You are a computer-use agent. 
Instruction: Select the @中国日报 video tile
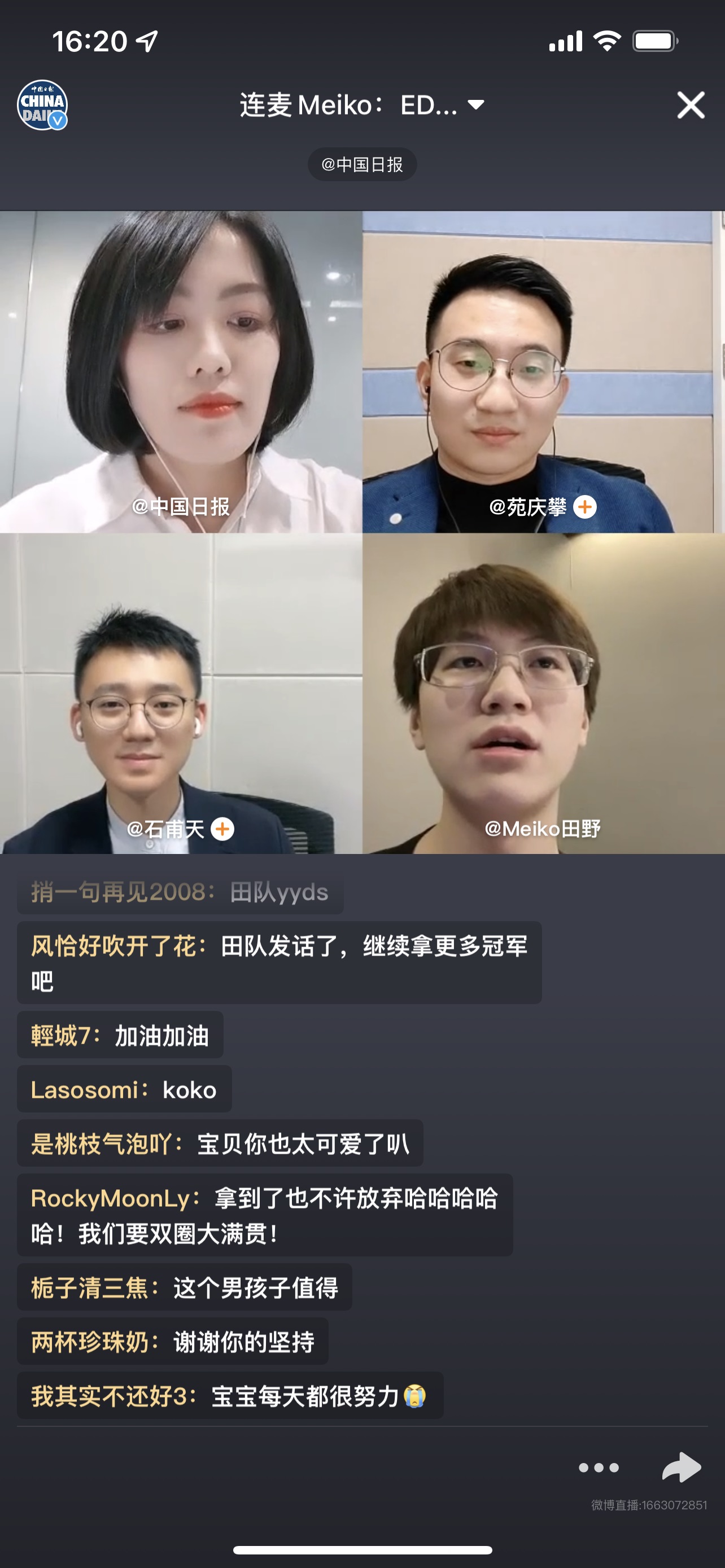(181, 372)
